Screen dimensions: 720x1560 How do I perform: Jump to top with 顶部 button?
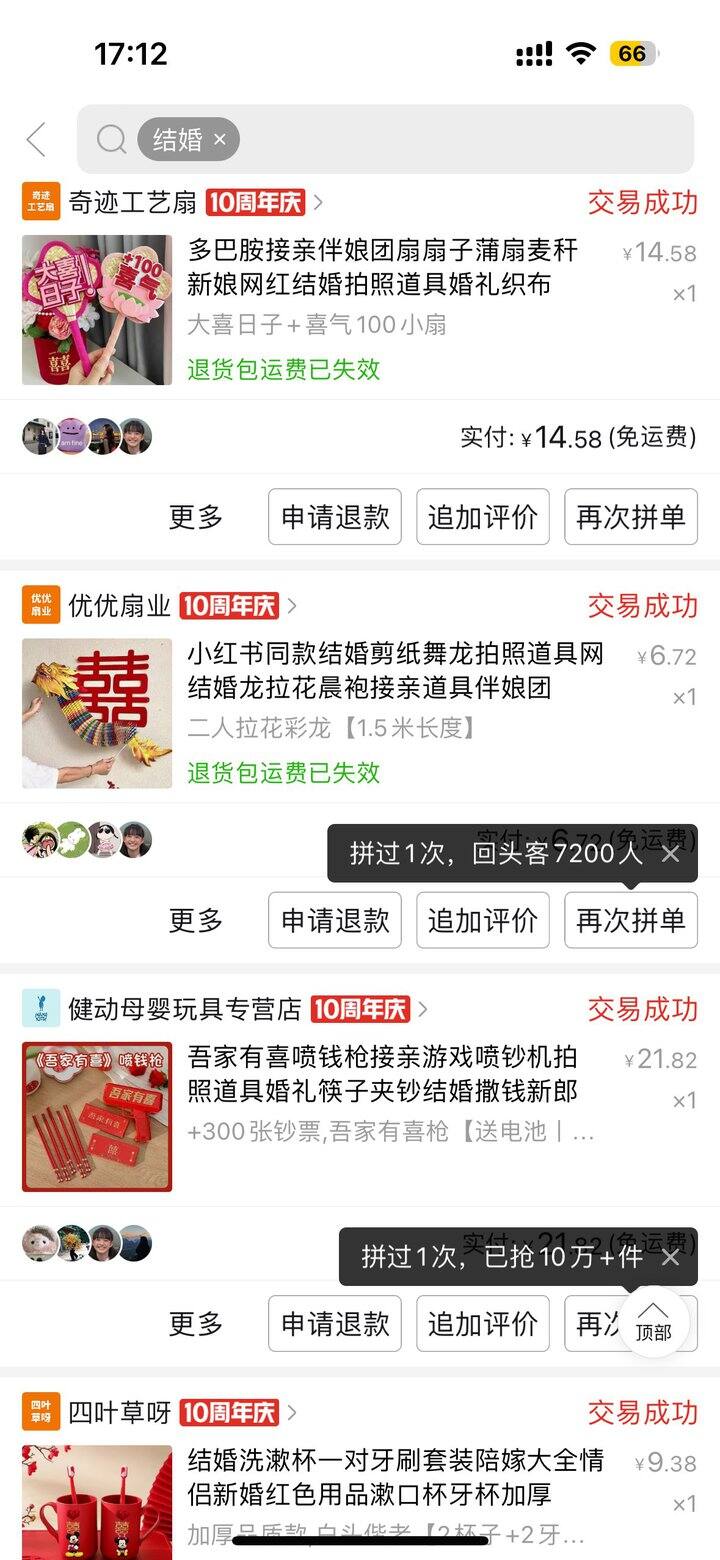[654, 1322]
